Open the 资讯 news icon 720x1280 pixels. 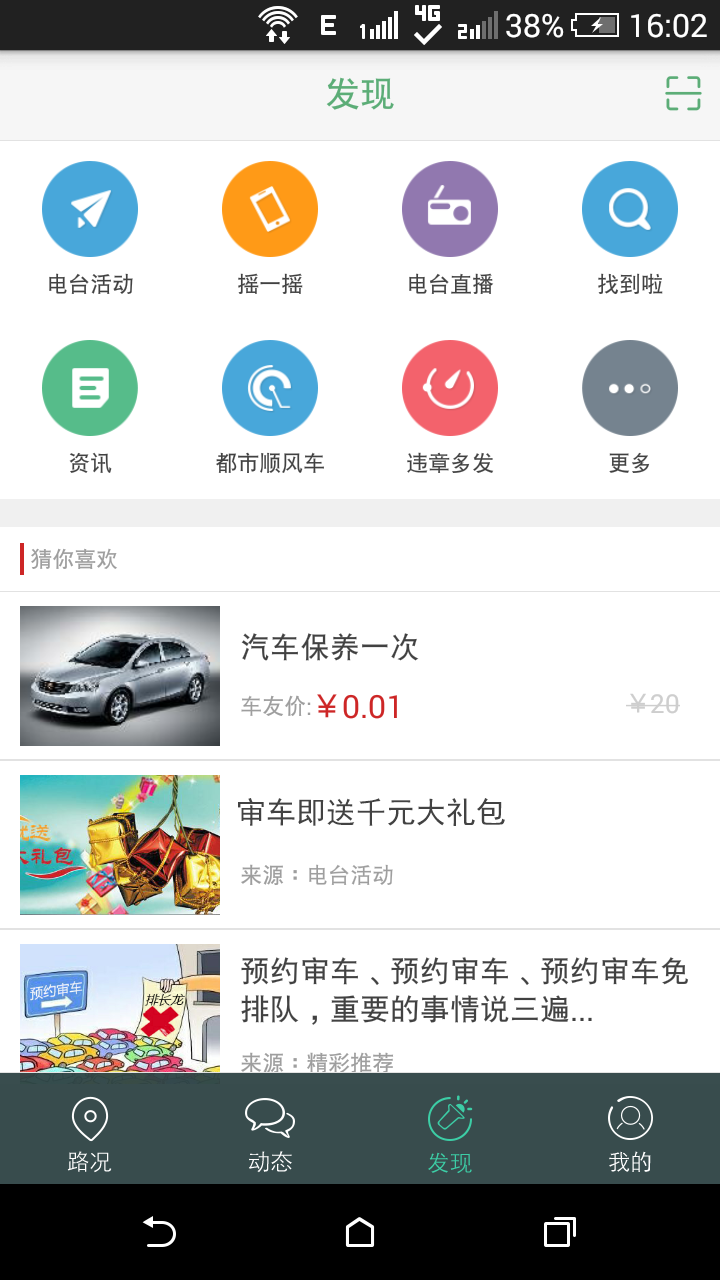pyautogui.click(x=90, y=388)
